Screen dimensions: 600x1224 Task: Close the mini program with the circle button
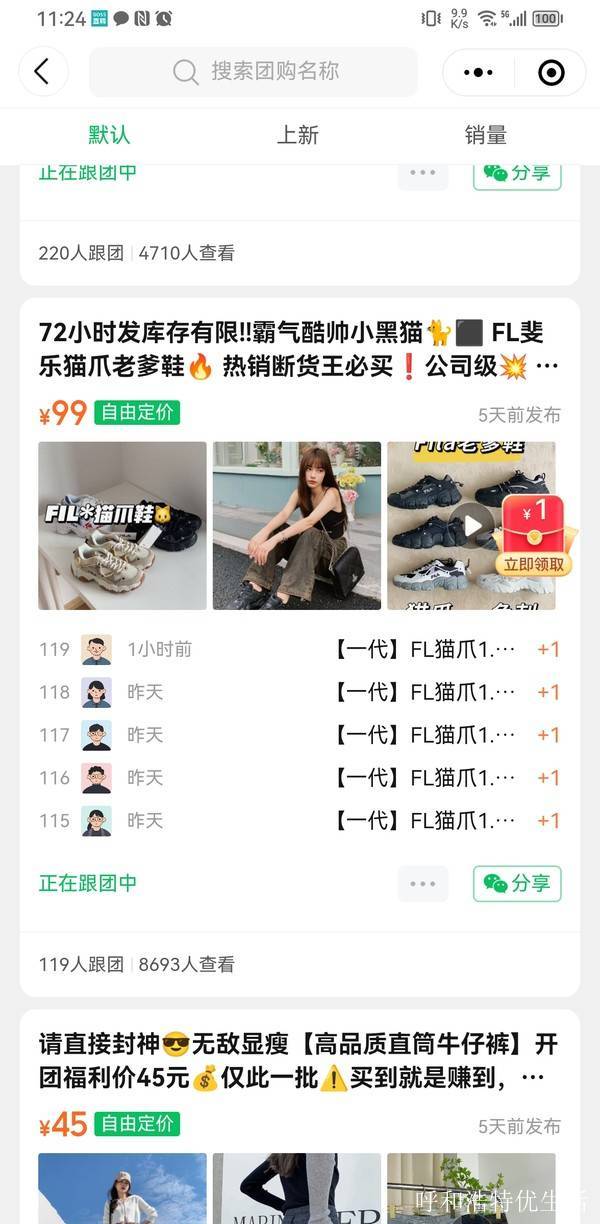click(551, 72)
